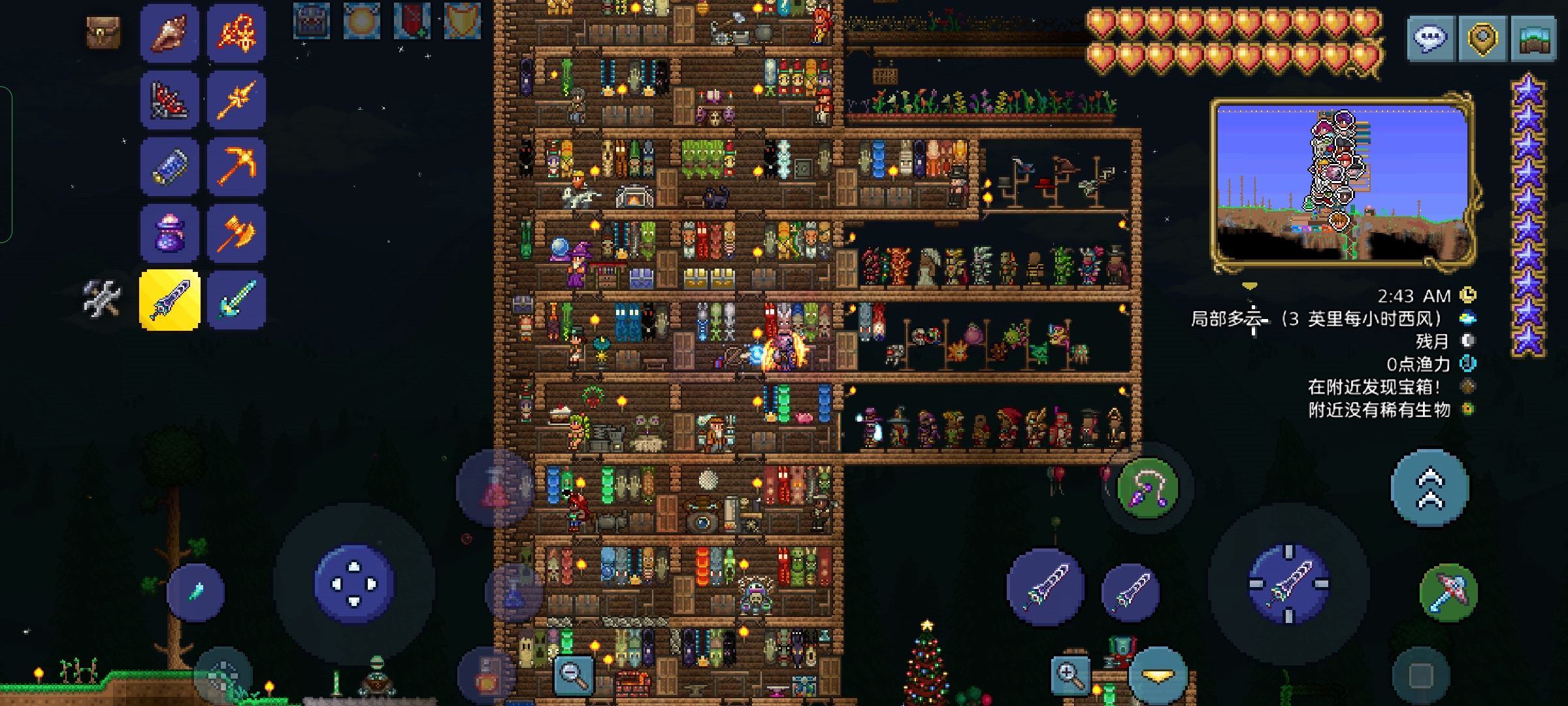Zoom in with the plus magnifier
Image resolution: width=1568 pixels, height=706 pixels.
tap(1071, 675)
